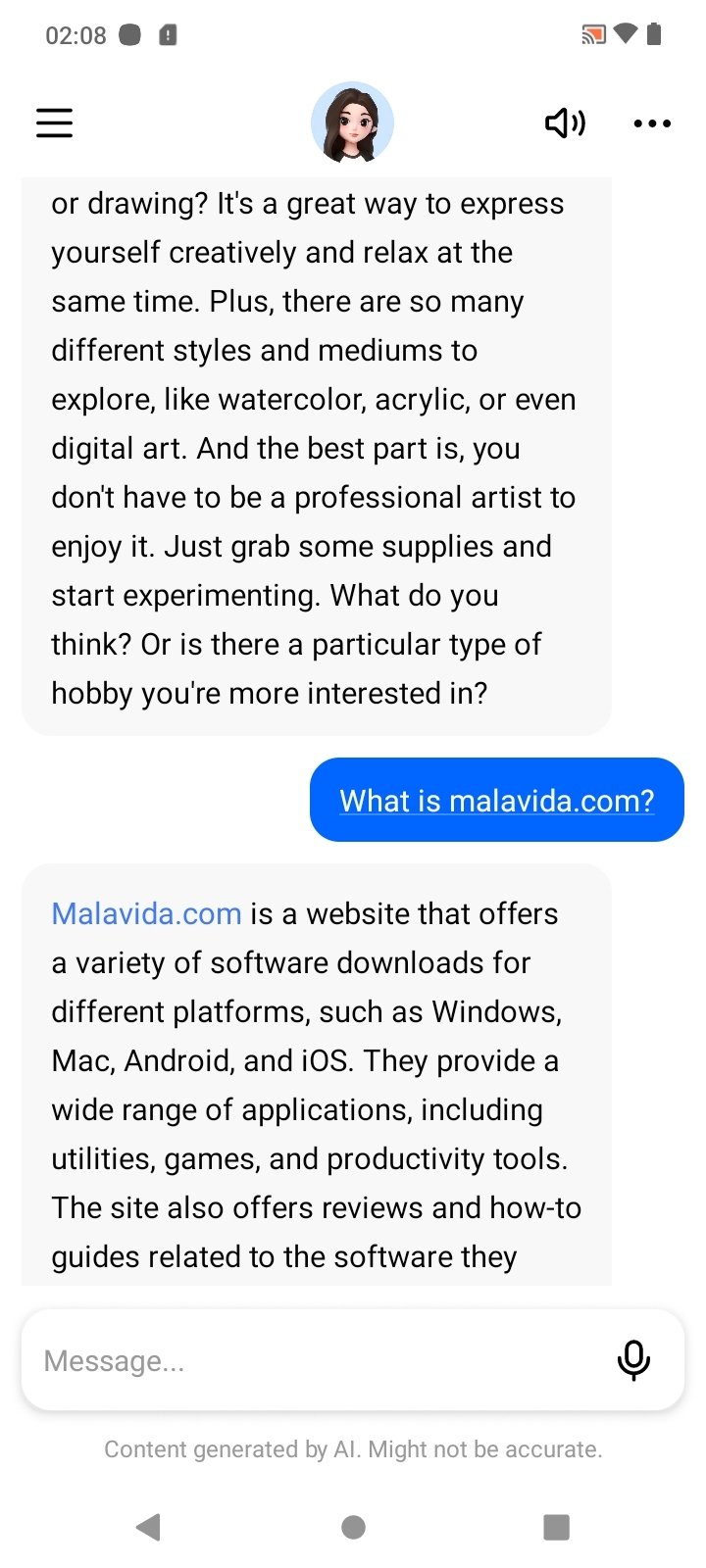Viewport: 706px width, 1568px height.
Task: Toggle the speaker voice output
Action: (565, 123)
